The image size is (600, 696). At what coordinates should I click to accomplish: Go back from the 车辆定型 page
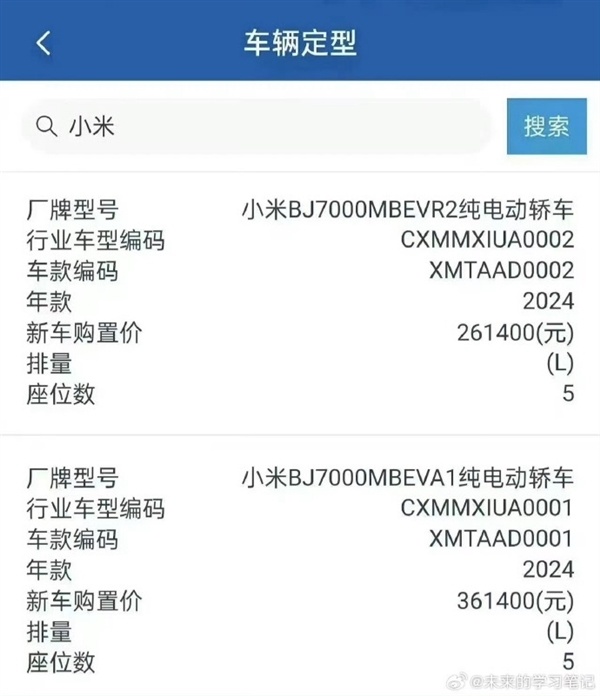[x=43, y=43]
